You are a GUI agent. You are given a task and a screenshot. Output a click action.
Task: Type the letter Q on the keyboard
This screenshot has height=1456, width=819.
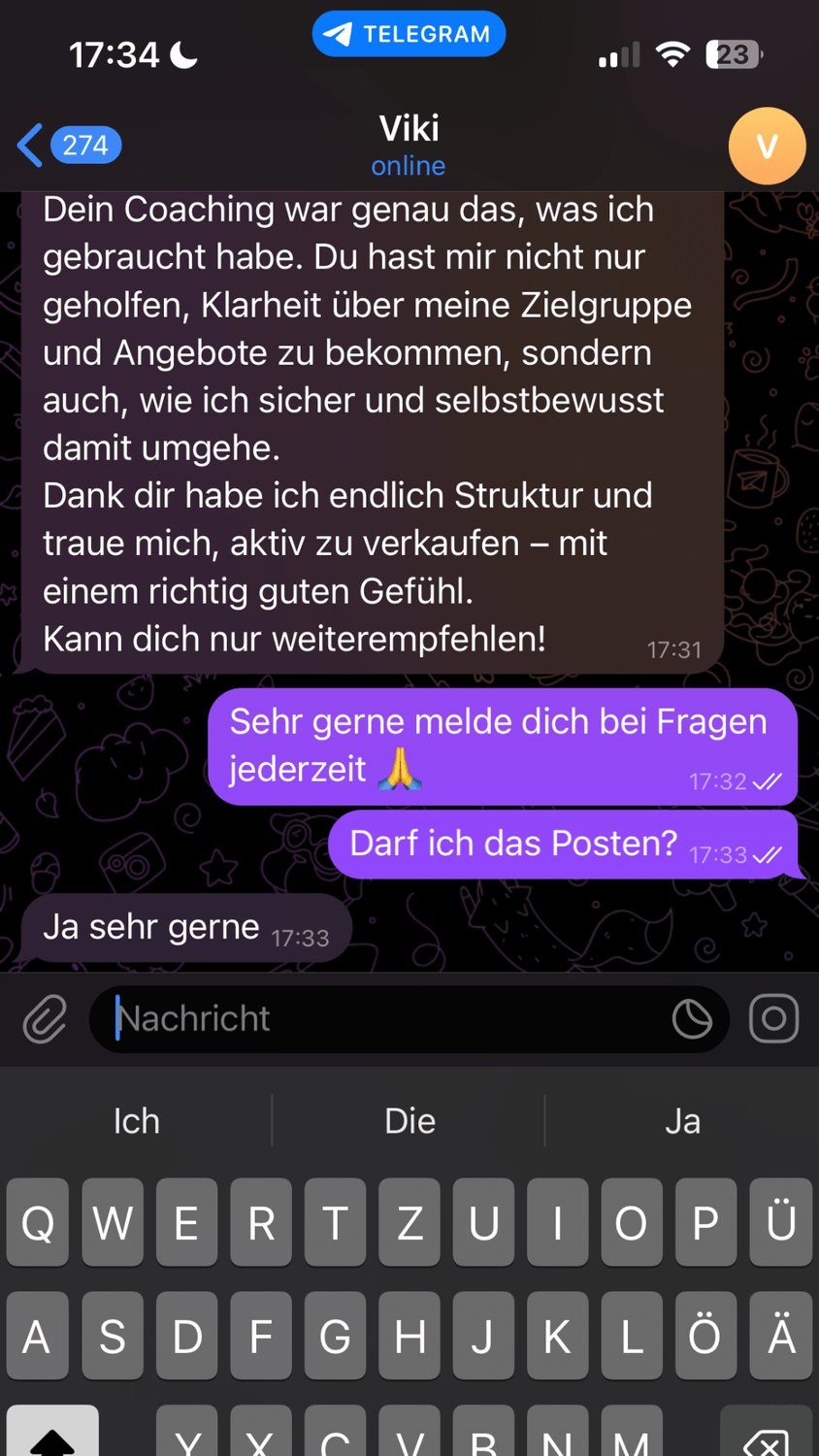pos(38,1223)
